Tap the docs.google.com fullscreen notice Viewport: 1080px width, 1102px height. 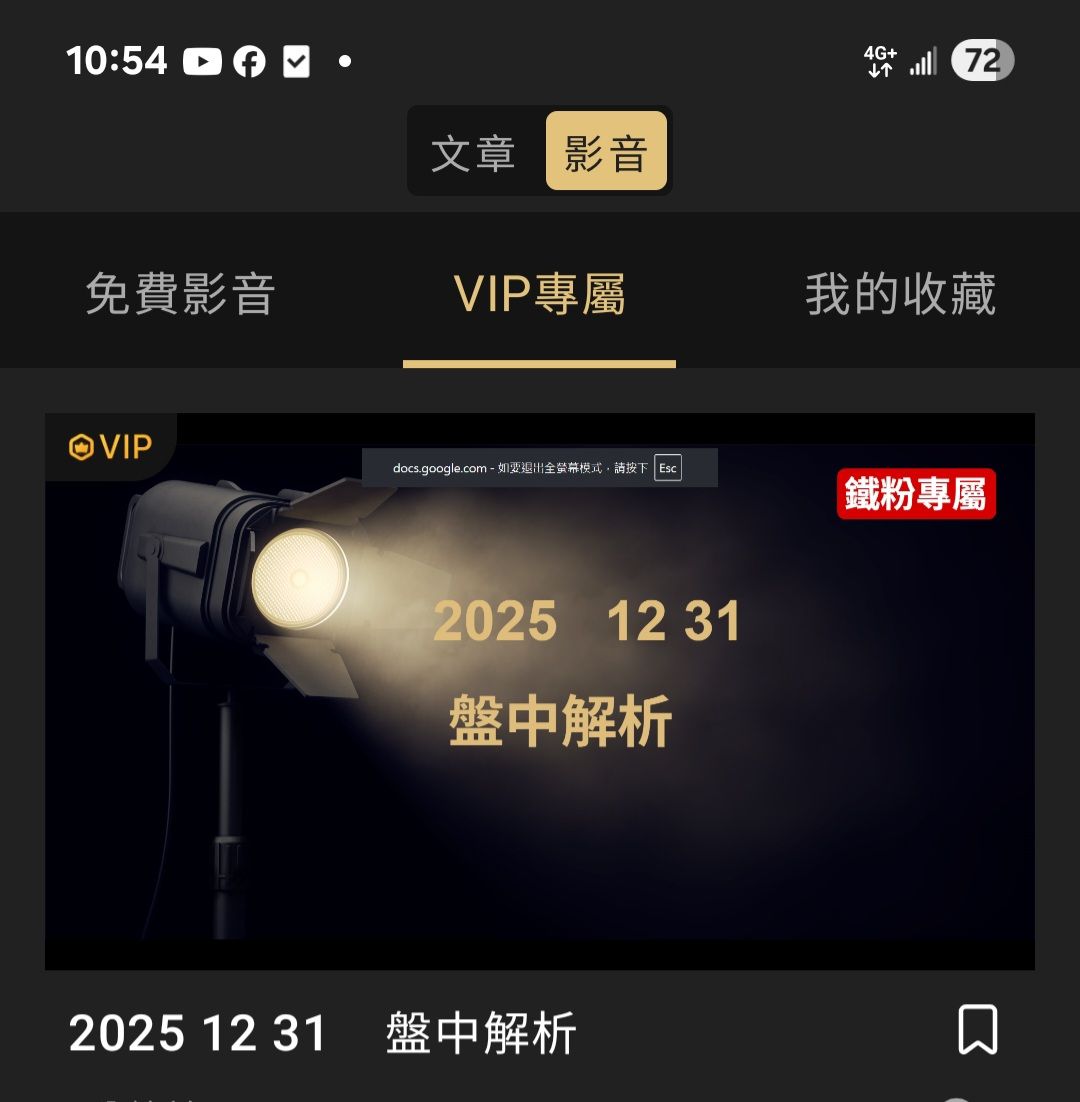520,467
